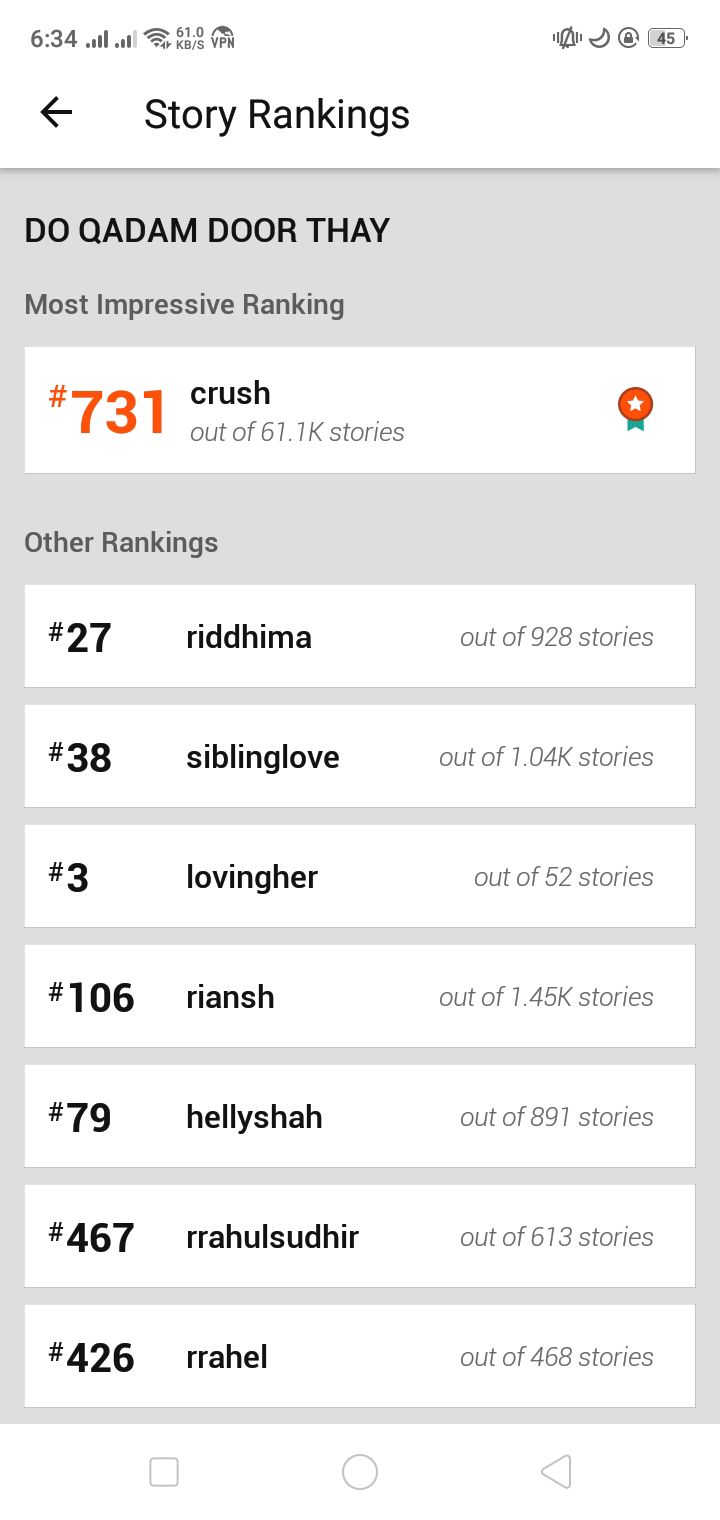Open the #731 crush ranking card

(359, 410)
